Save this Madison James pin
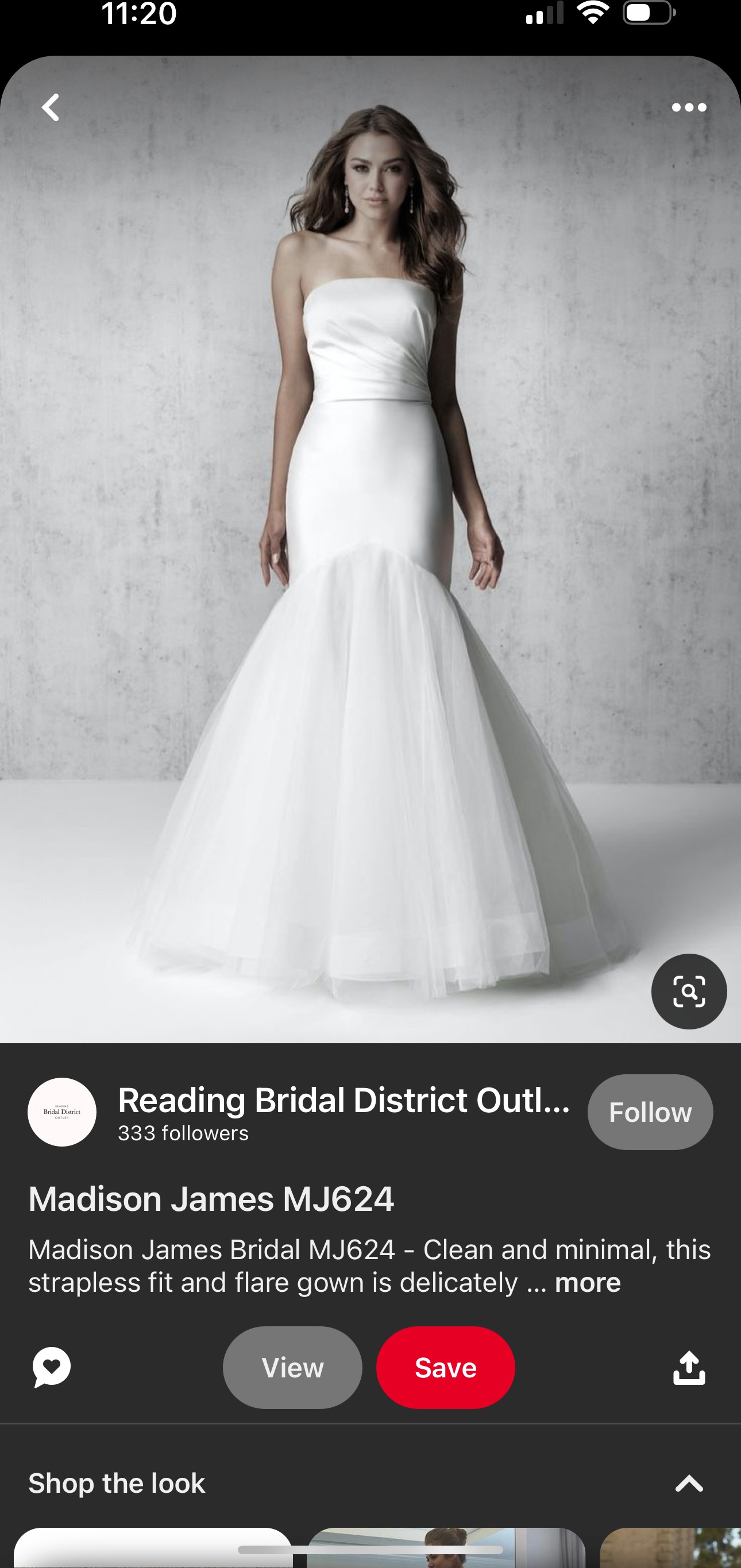The width and height of the screenshot is (741, 1568). coord(446,1367)
